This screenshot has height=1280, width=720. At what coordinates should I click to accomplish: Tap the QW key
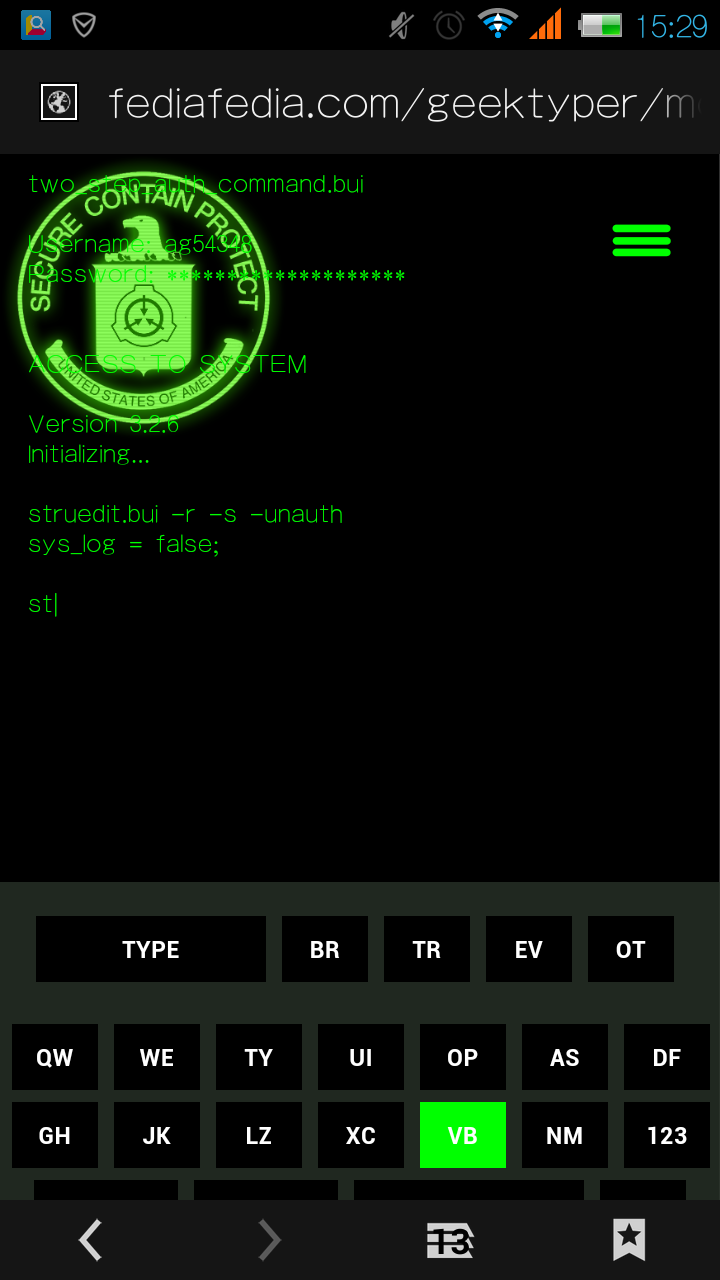tap(55, 1057)
